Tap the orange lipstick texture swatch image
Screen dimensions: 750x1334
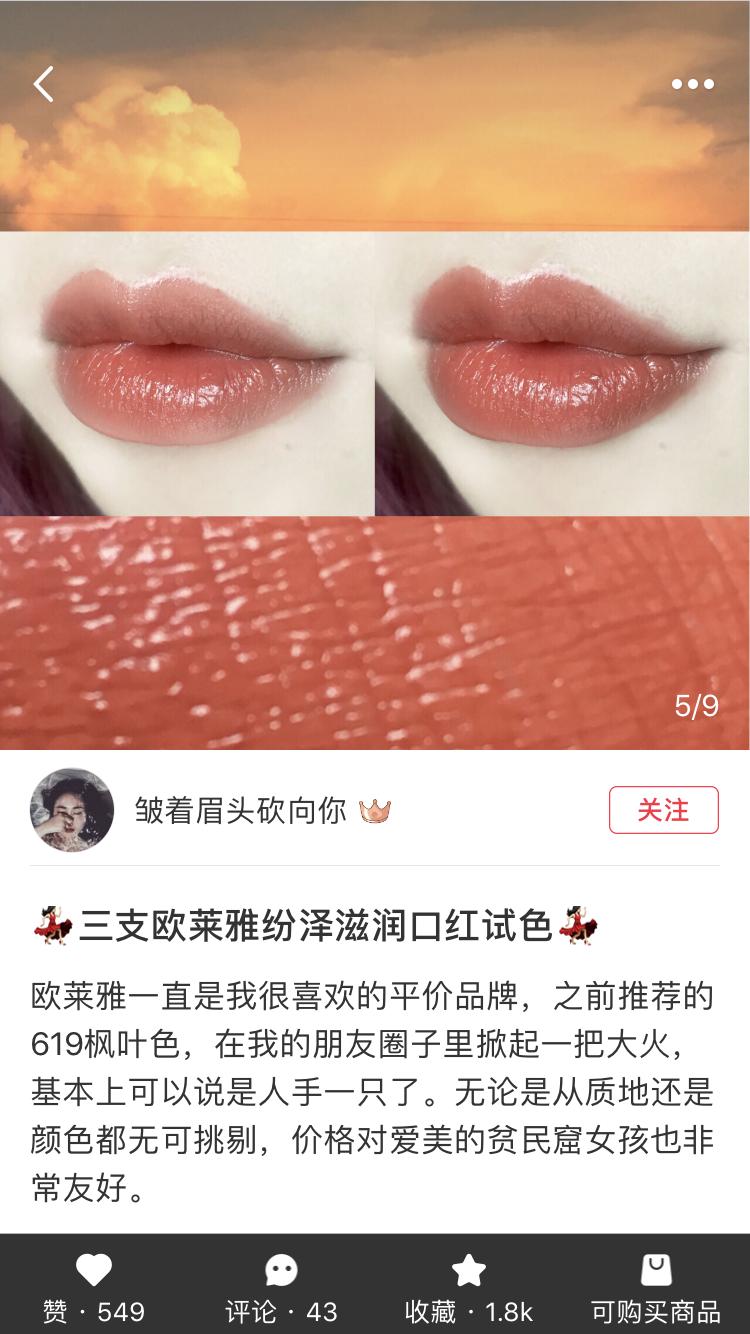[x=375, y=628]
